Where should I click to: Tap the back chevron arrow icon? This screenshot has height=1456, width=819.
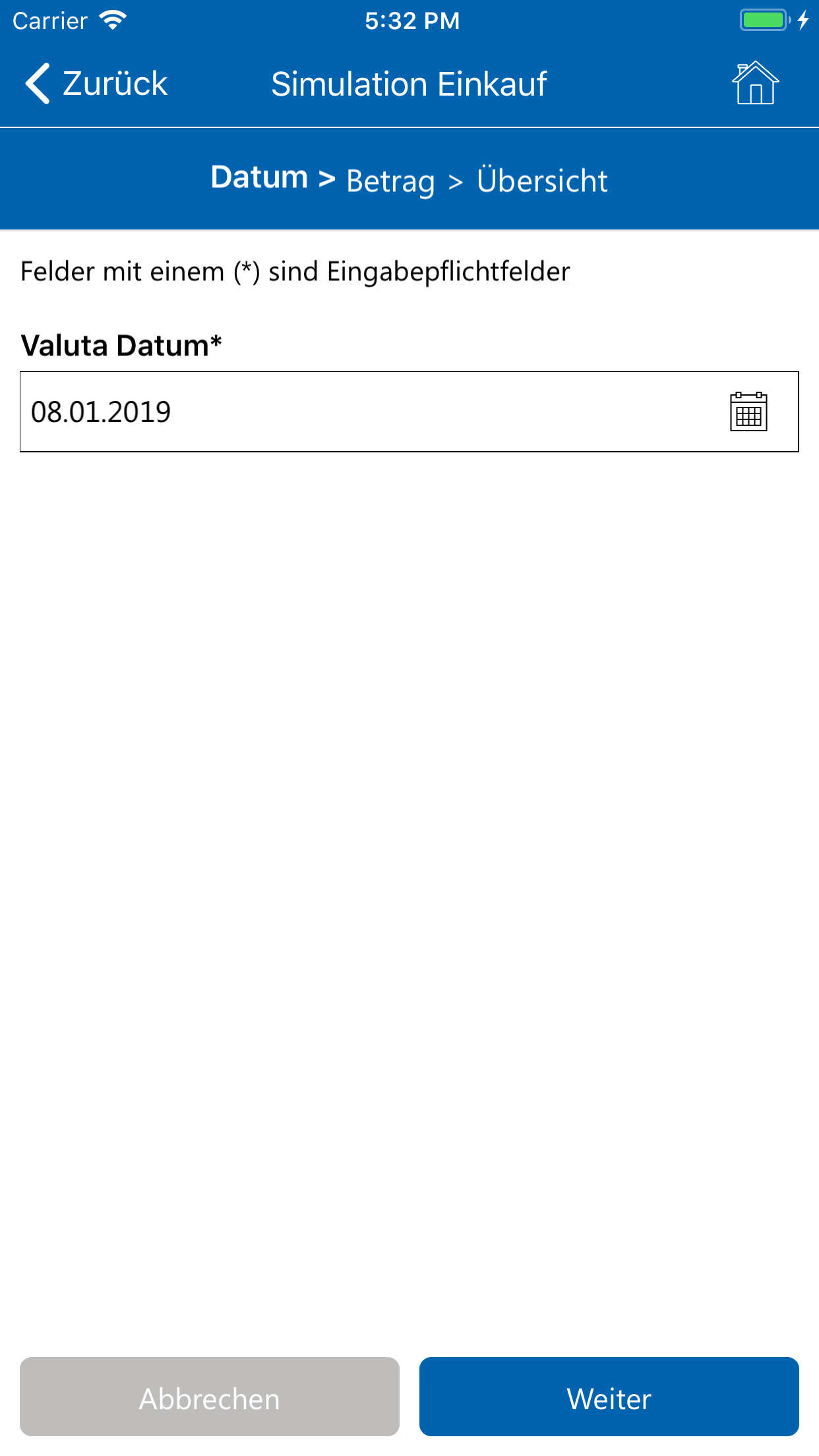click(x=37, y=83)
